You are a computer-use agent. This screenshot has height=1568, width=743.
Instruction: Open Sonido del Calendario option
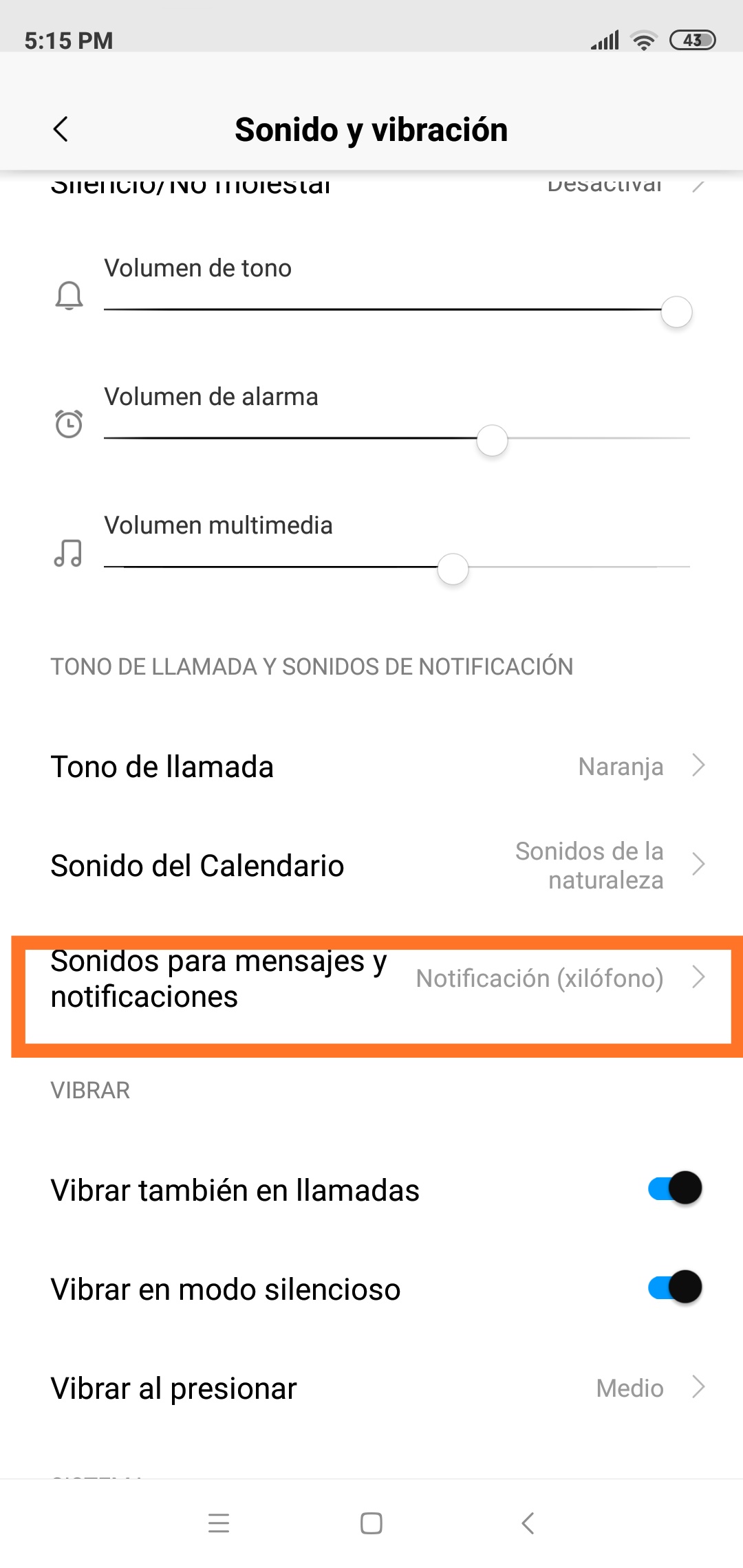tap(371, 865)
